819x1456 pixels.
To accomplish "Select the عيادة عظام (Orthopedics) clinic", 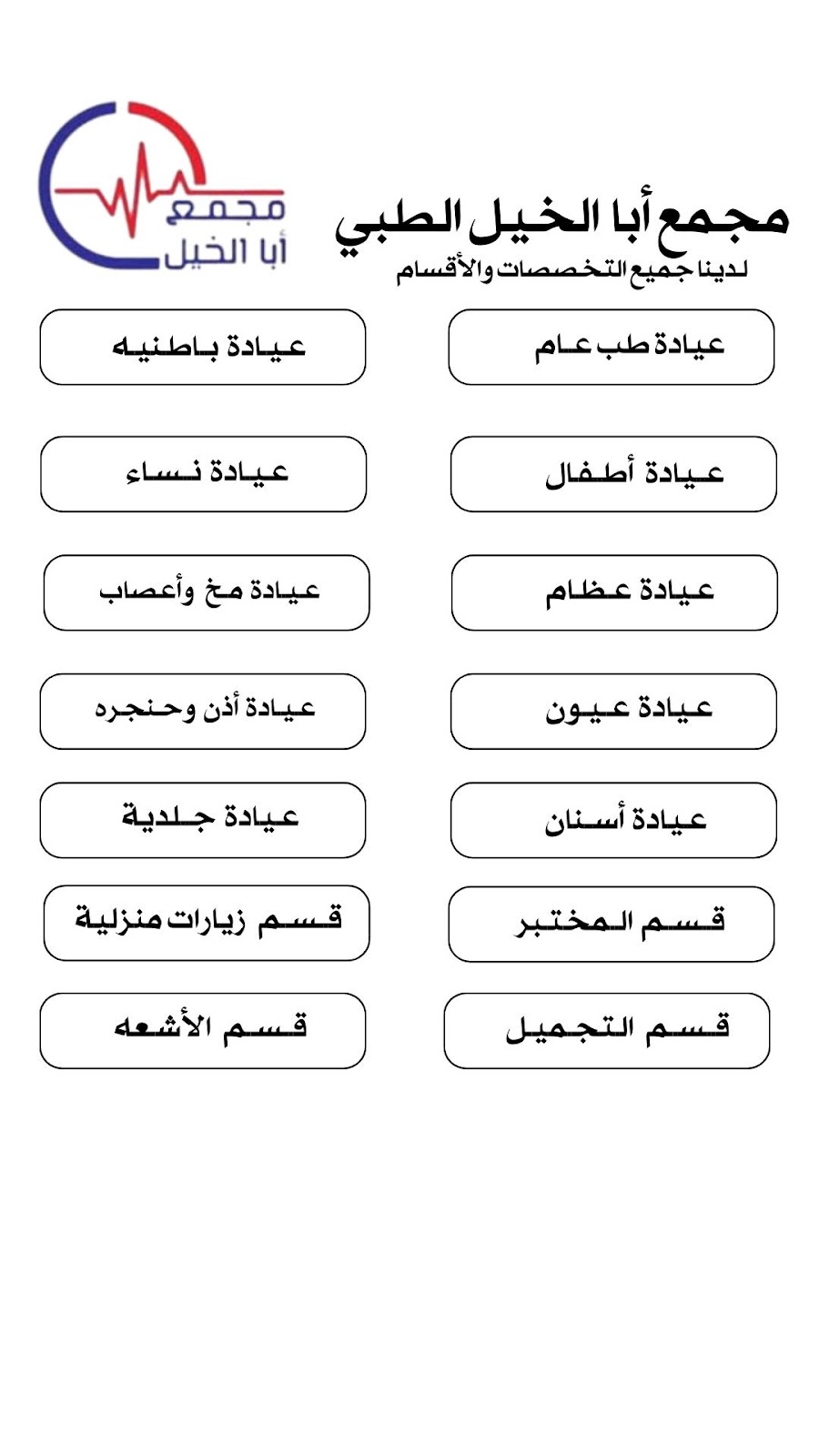I will [x=611, y=591].
